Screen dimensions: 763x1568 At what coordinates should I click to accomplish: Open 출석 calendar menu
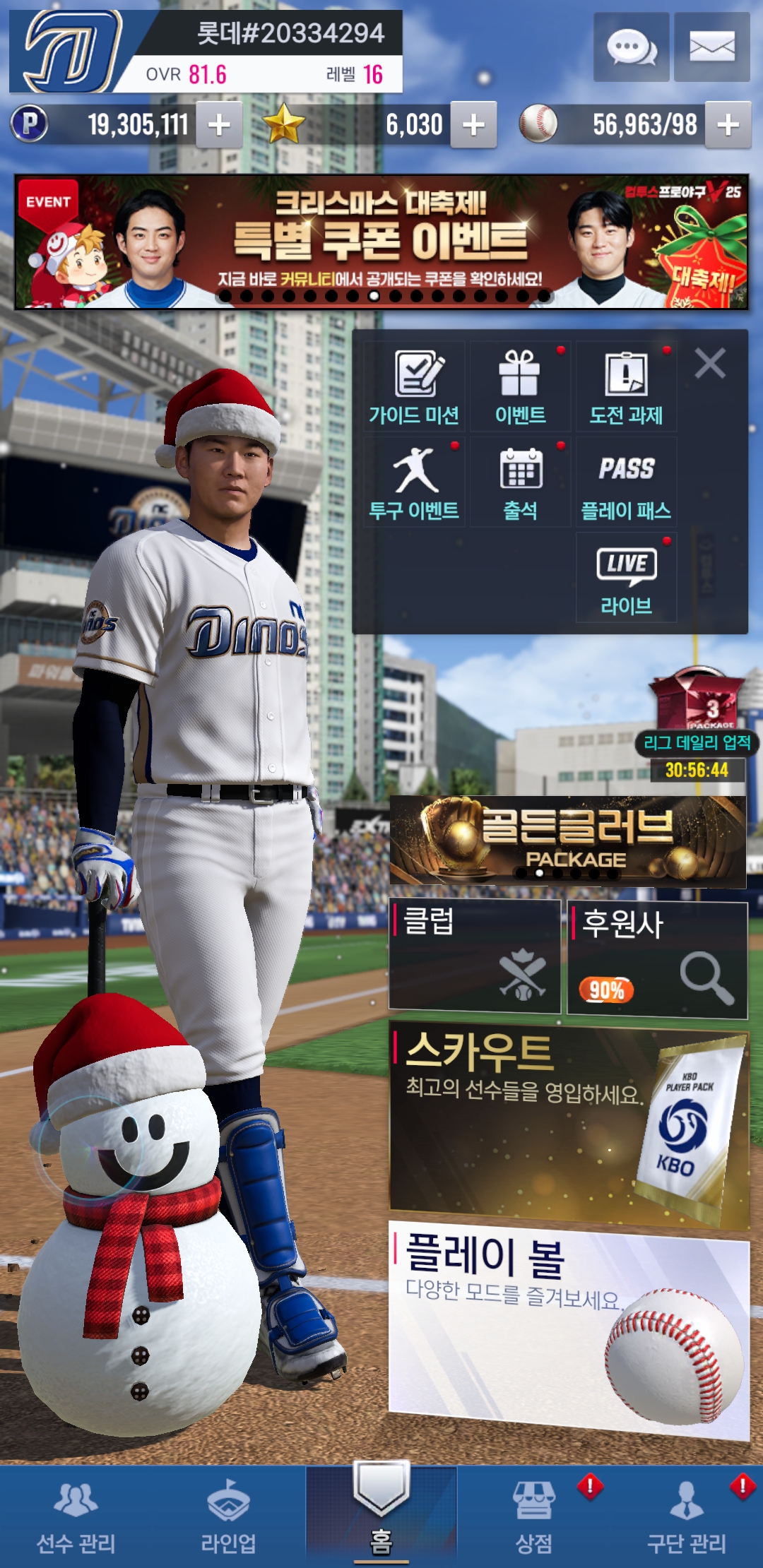point(520,482)
